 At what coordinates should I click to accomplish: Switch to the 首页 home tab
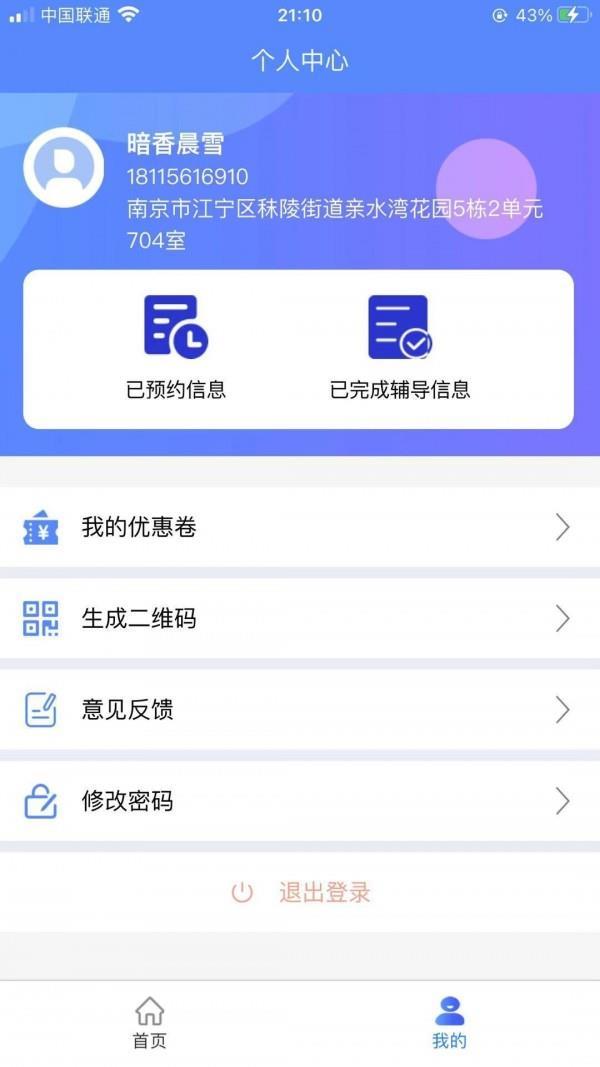150,1023
